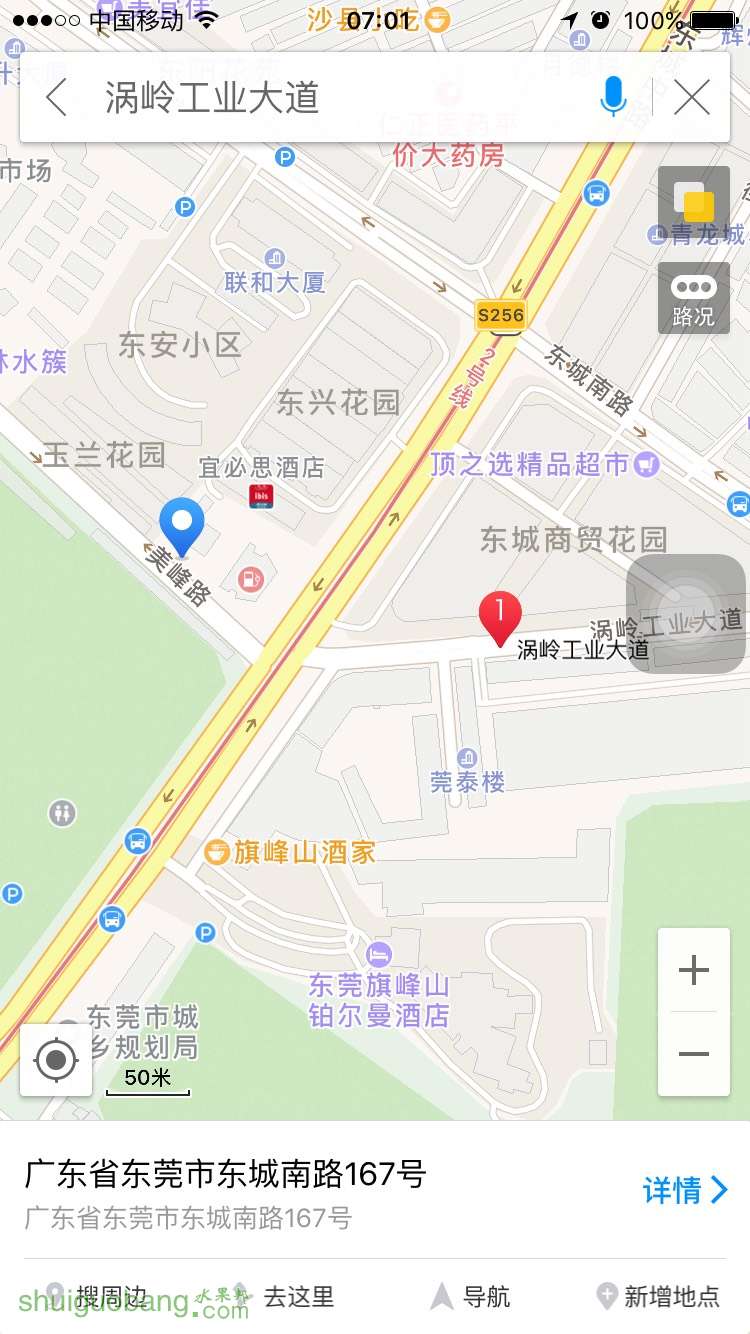The width and height of the screenshot is (750, 1334).
Task: Zoom in the map with plus button
Action: tap(693, 970)
